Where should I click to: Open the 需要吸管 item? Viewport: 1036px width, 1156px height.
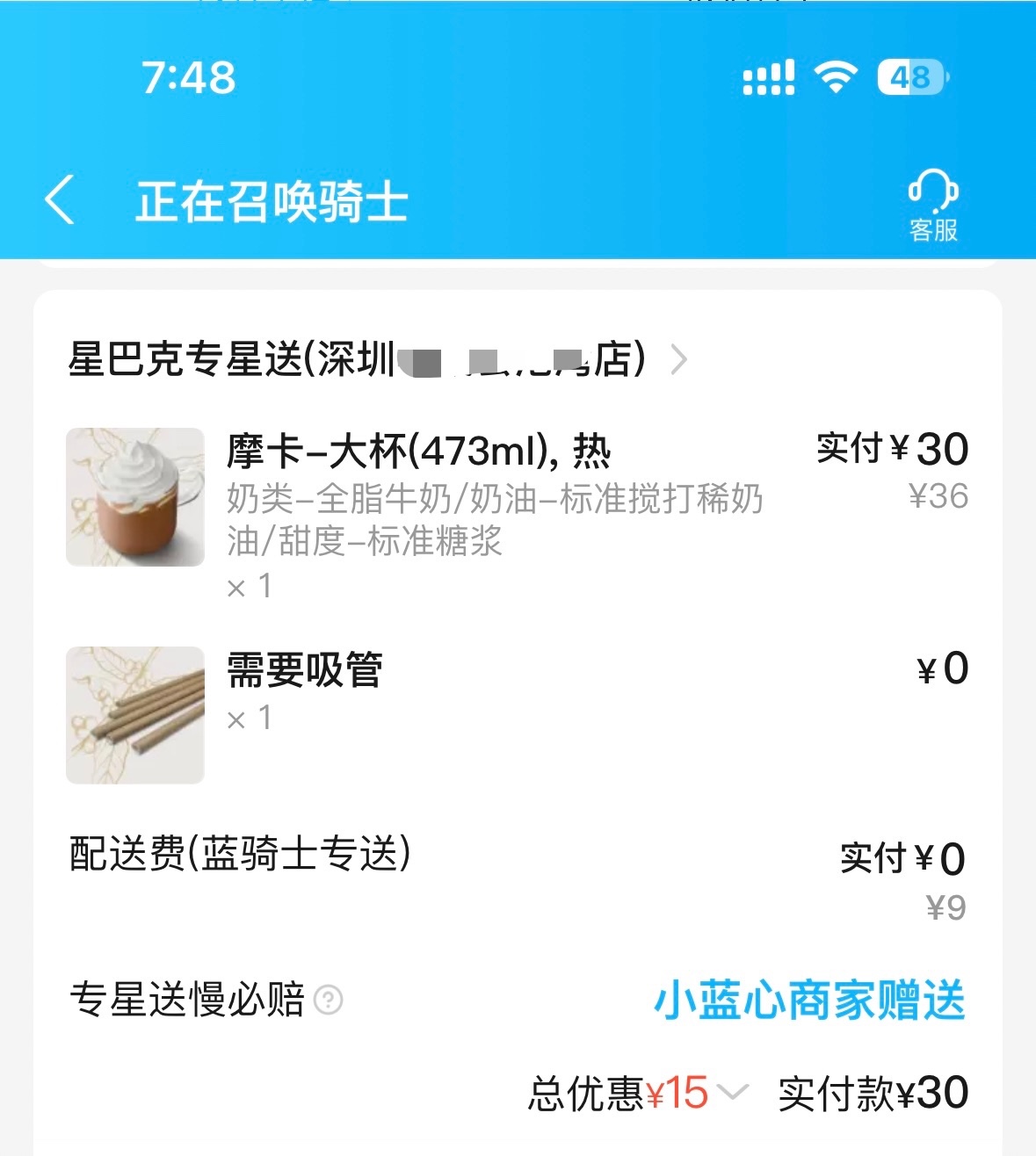point(304,670)
